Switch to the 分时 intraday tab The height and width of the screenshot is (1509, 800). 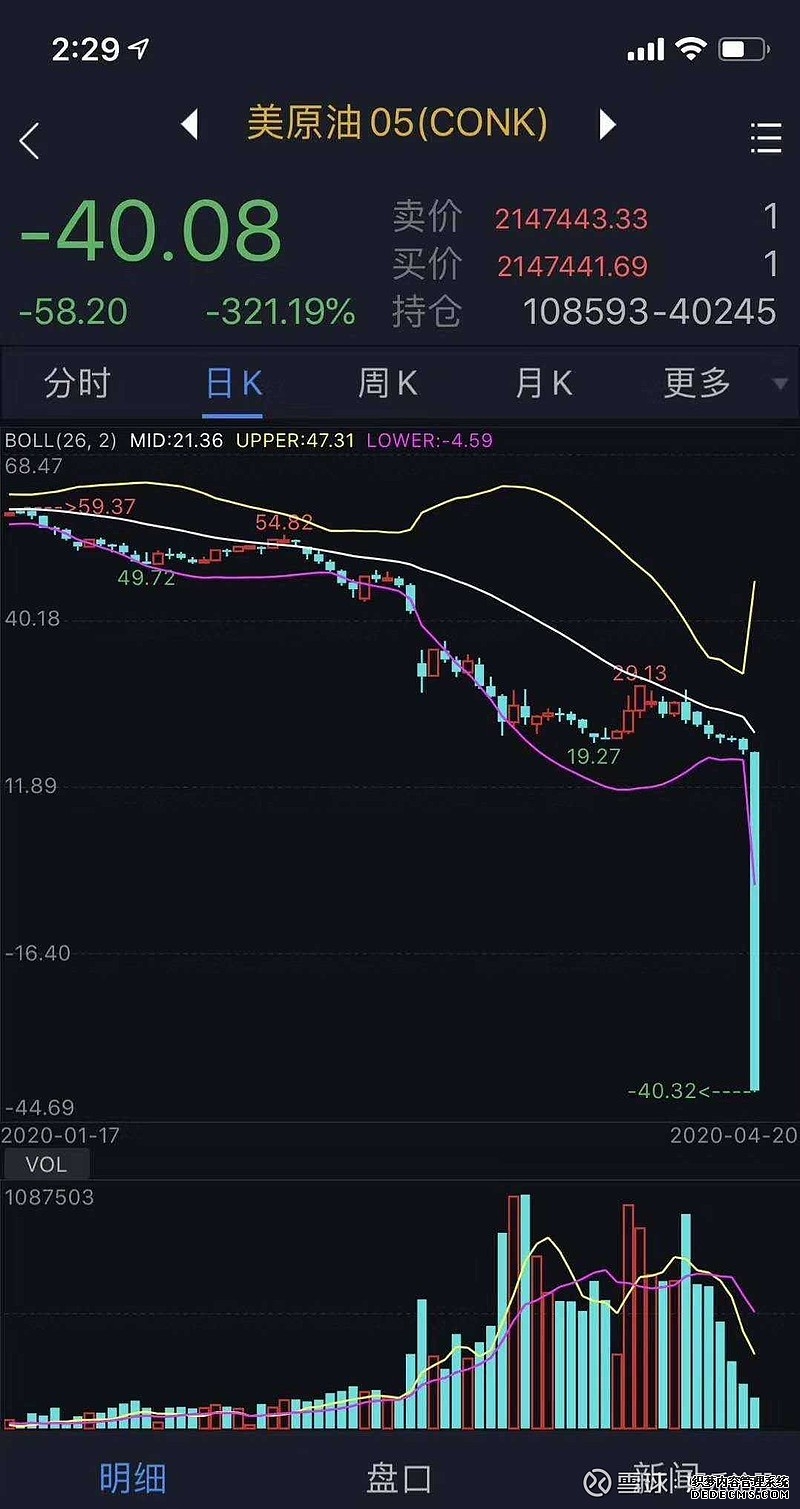(77, 383)
